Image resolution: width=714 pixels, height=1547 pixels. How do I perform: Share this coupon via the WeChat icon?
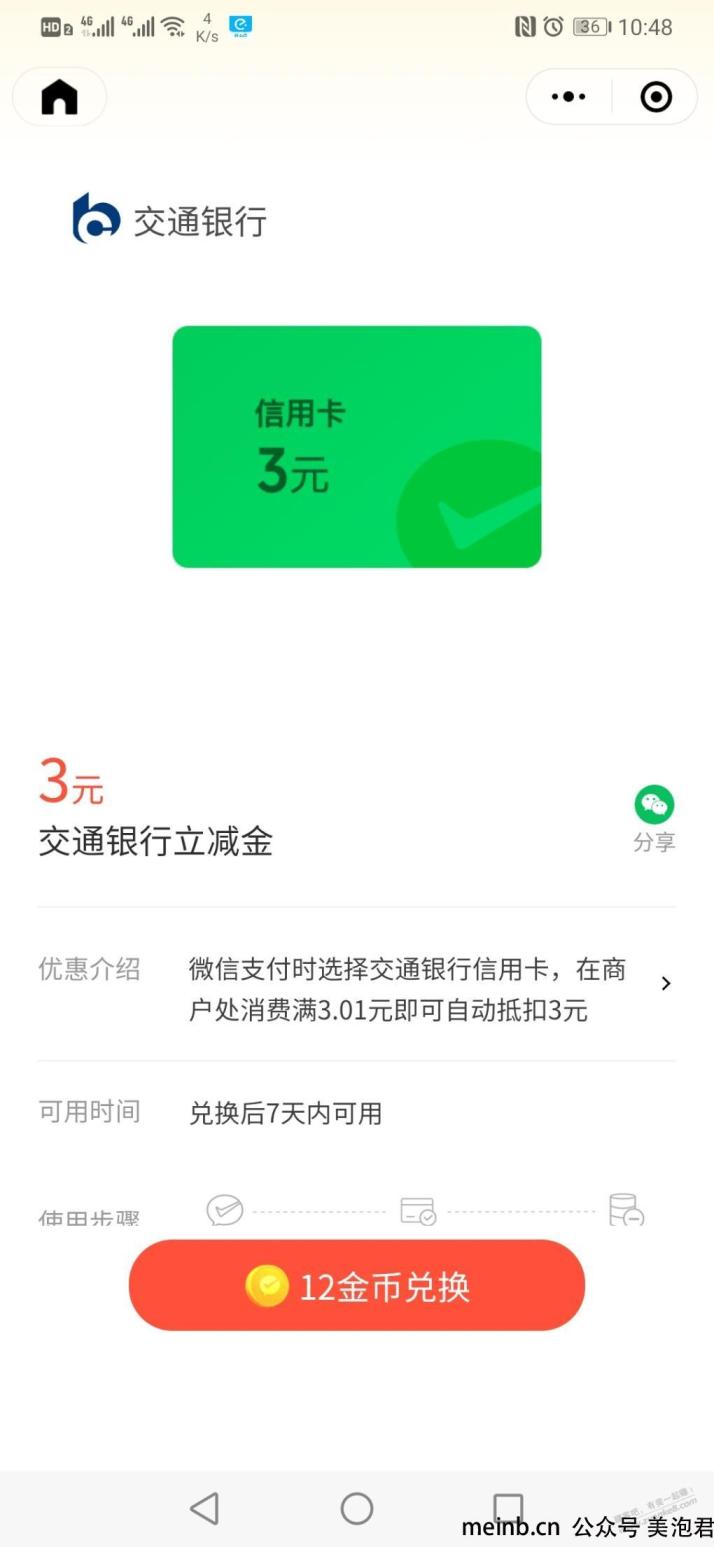coord(654,806)
